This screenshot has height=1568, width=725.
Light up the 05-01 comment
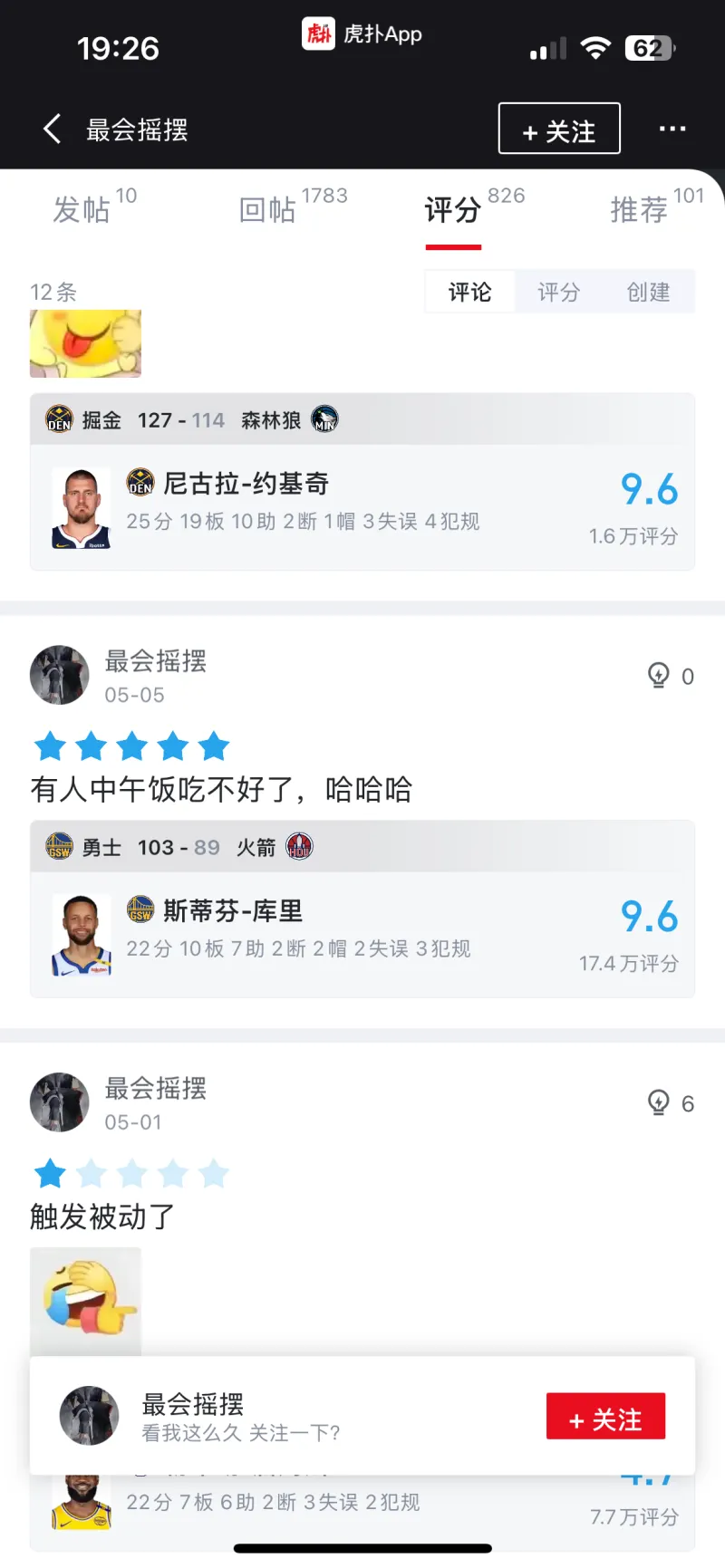point(660,1103)
